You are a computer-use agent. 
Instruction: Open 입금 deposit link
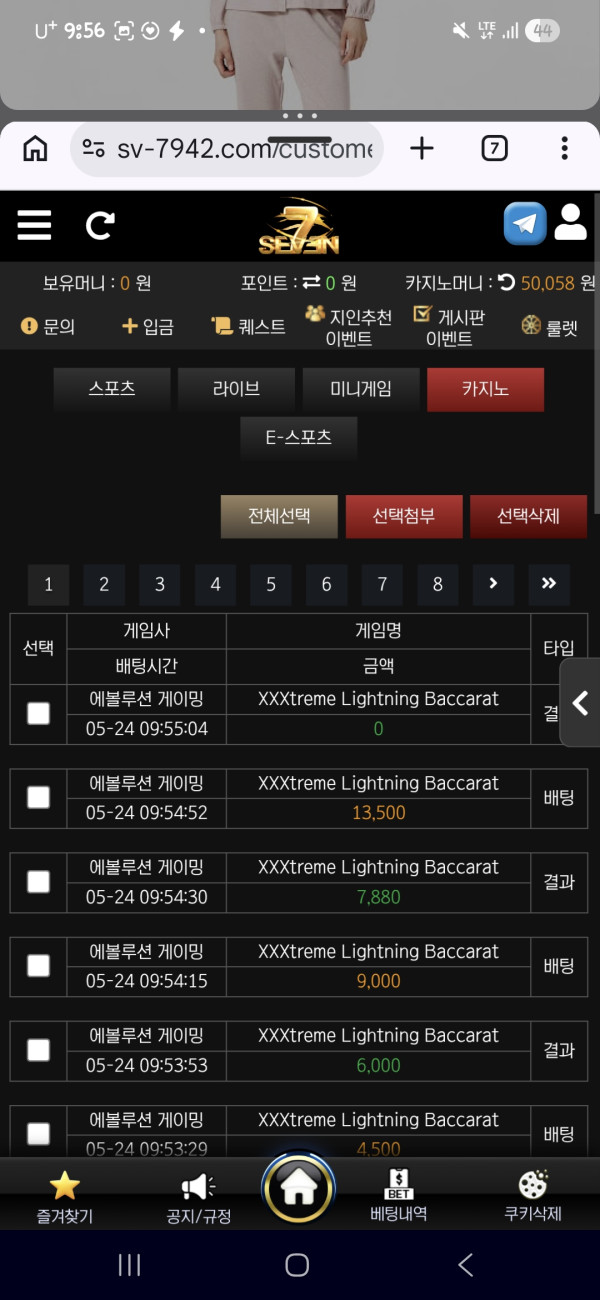point(148,326)
